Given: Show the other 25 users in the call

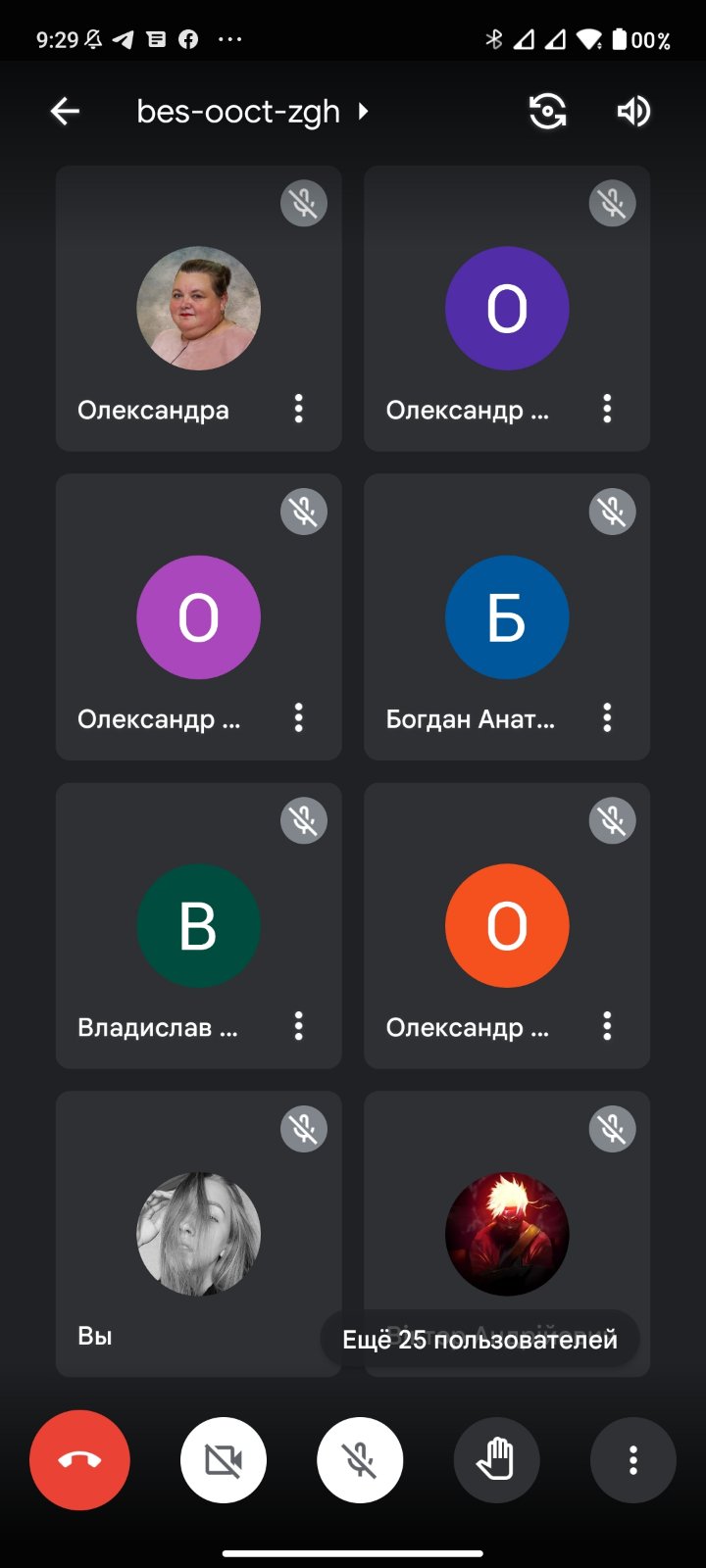Looking at the screenshot, I should (479, 1339).
